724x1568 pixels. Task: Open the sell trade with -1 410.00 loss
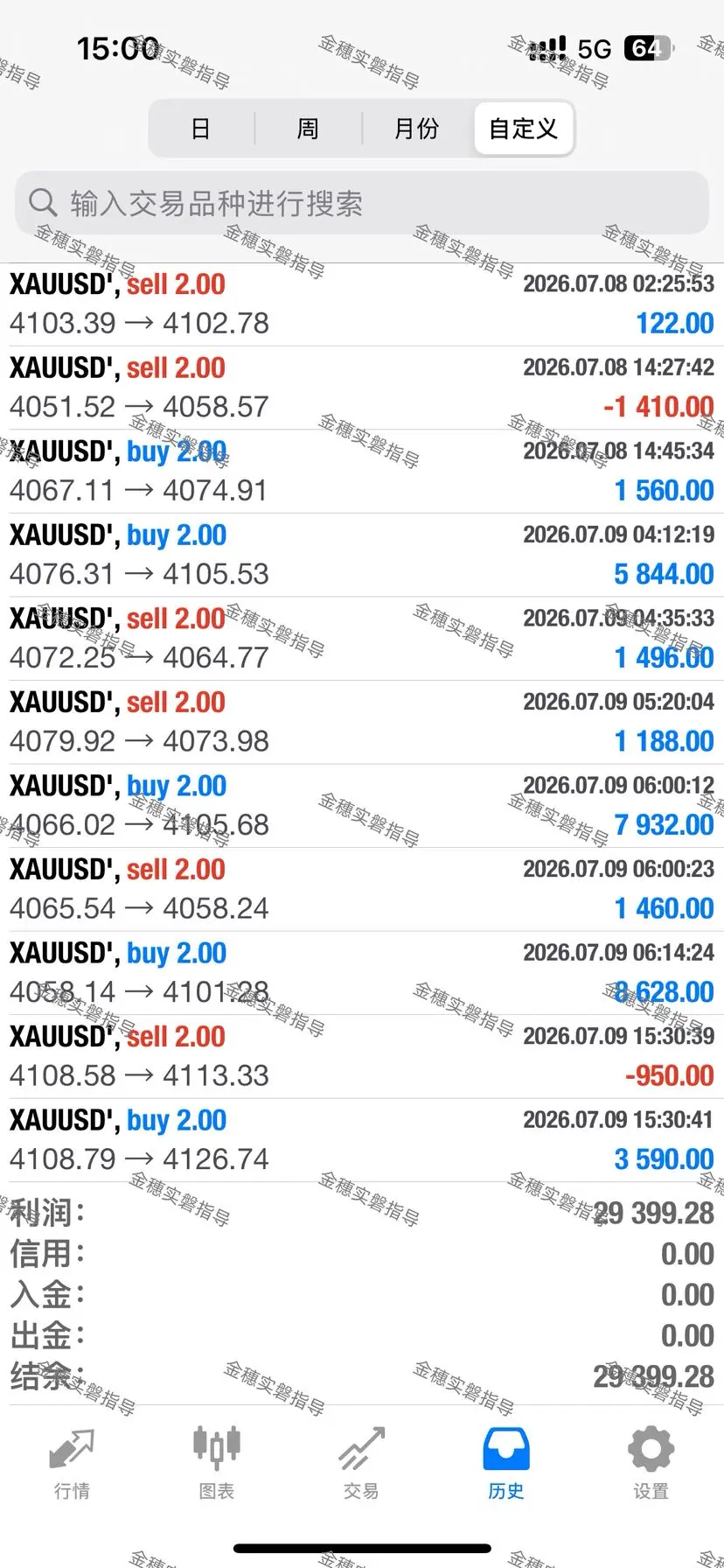362,388
